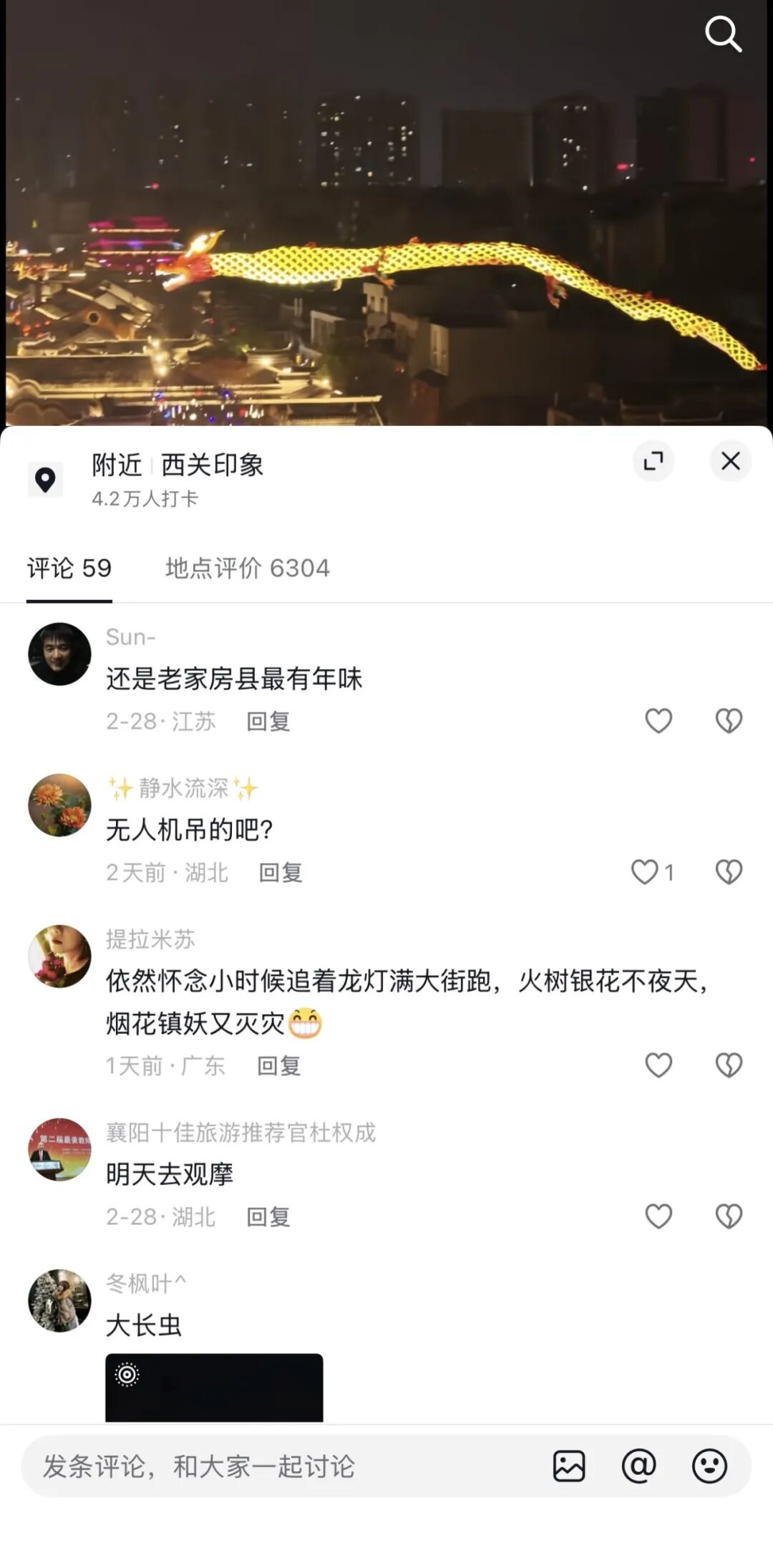Dislike the comment by Sun-

pos(729,721)
